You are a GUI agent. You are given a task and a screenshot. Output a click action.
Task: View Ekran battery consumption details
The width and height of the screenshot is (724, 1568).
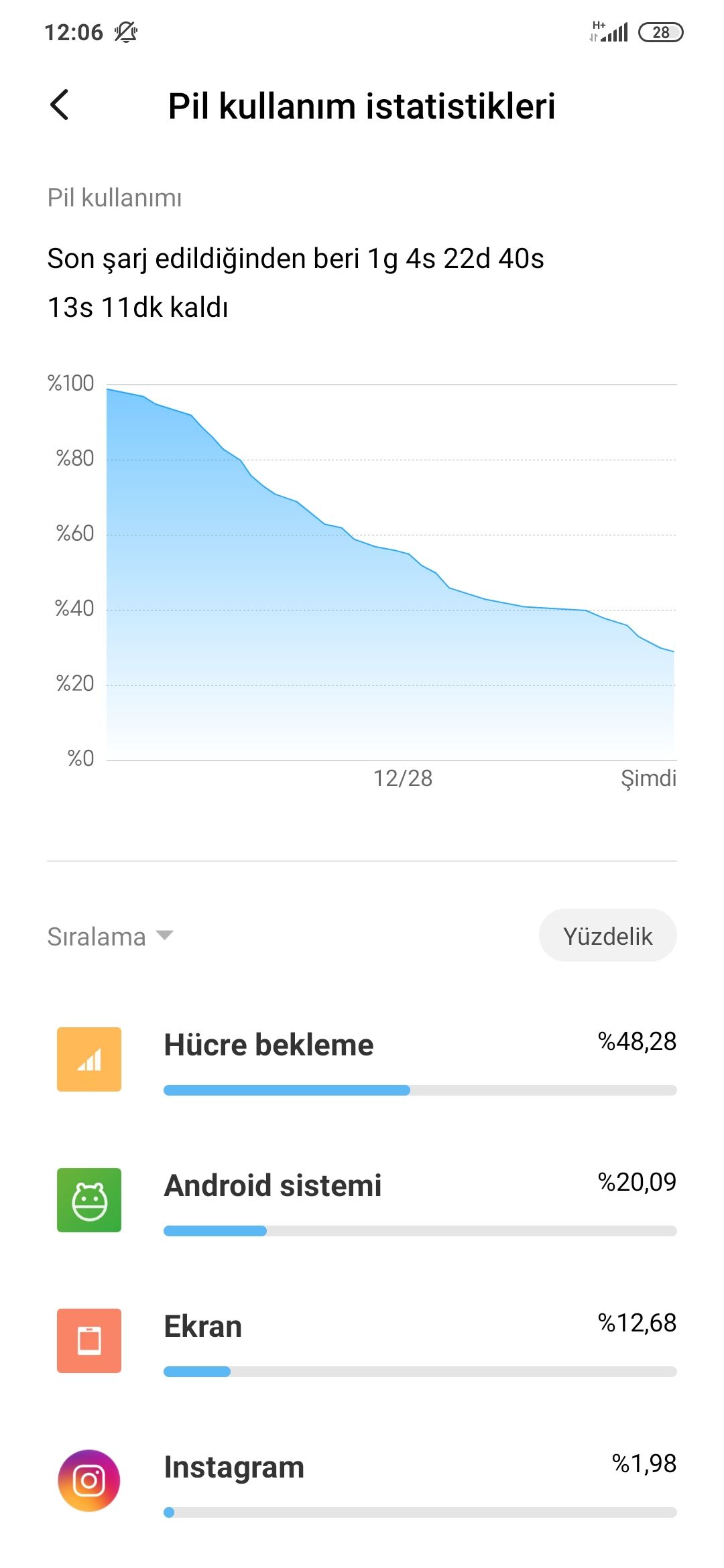[365, 1341]
